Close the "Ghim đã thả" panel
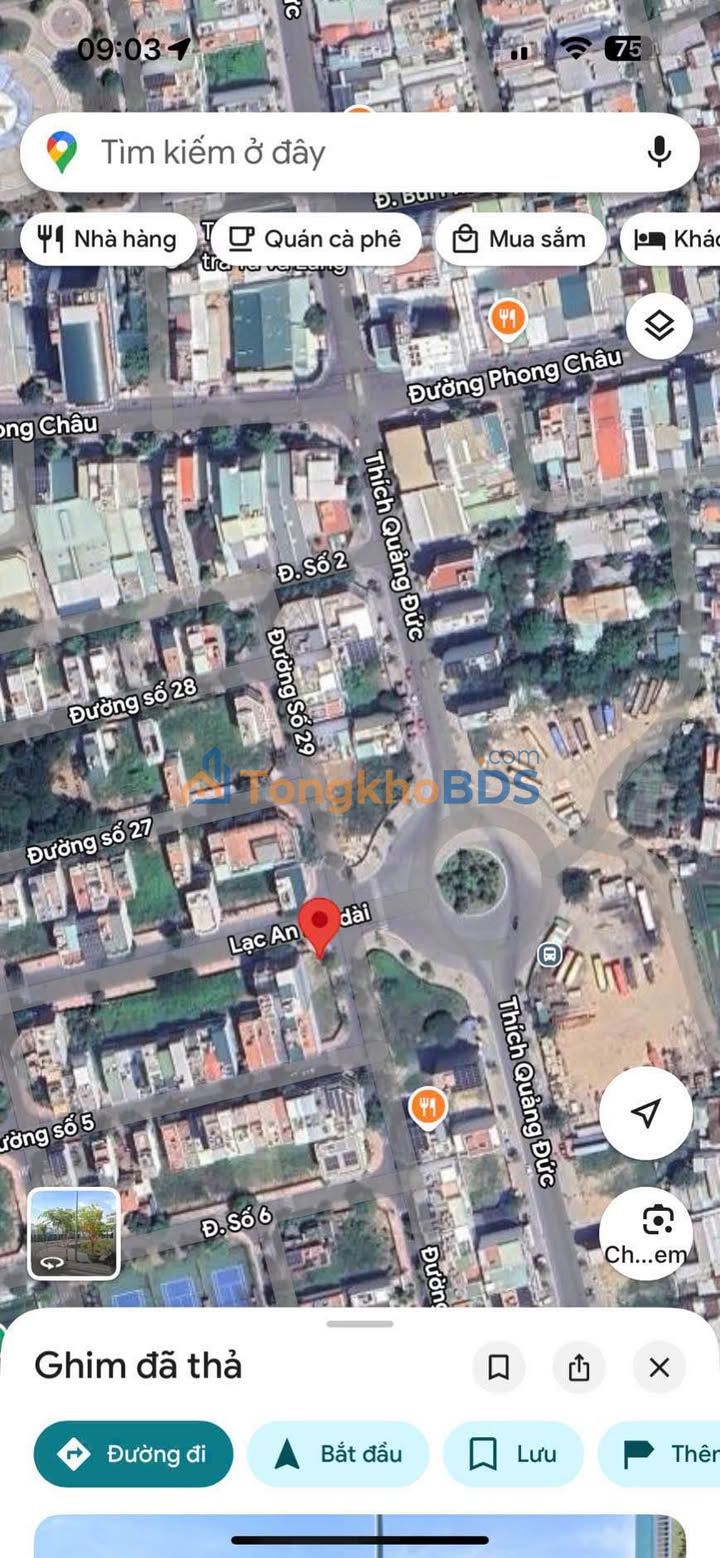Viewport: 720px width, 1558px height. pos(659,1367)
